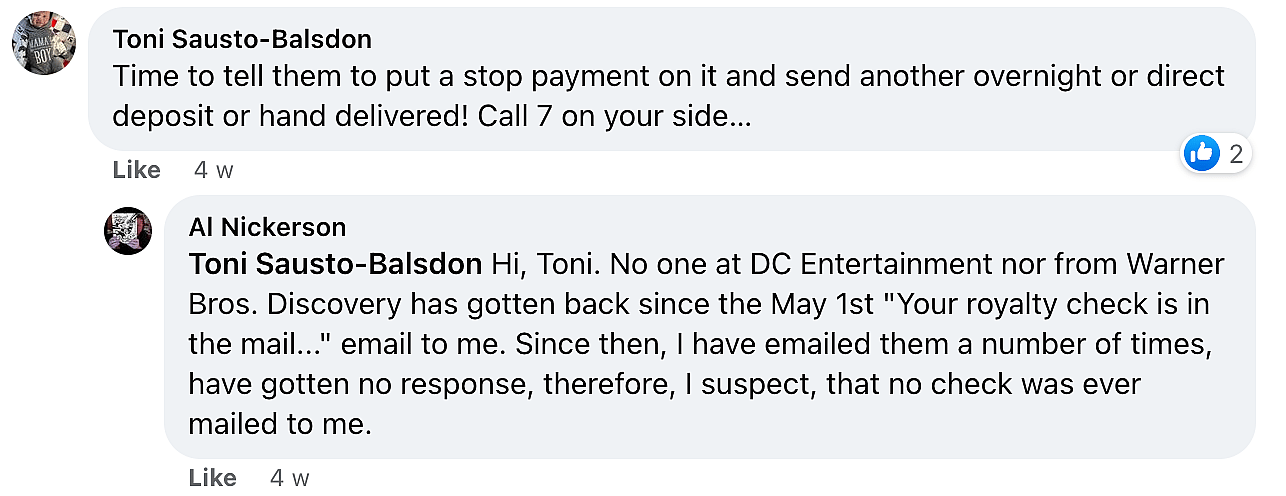Open Toni Sausto-Balsdon's name link
The width and height of the screenshot is (1286, 496).
242,39
